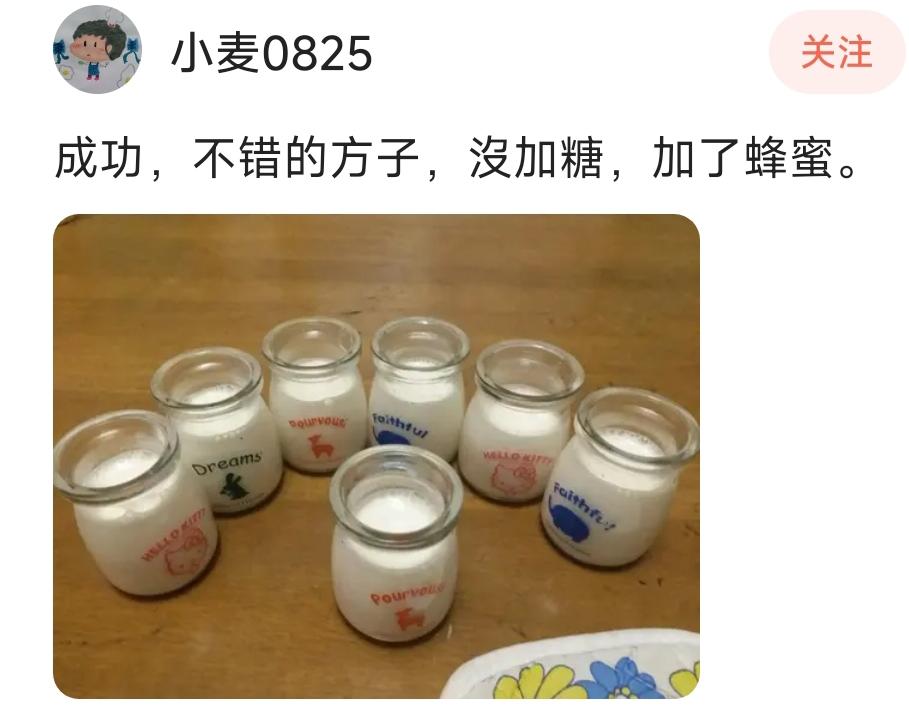Image resolution: width=909 pixels, height=712 pixels.
Task: Follow user 小麦0825 with 关注 button
Action: [x=836, y=52]
